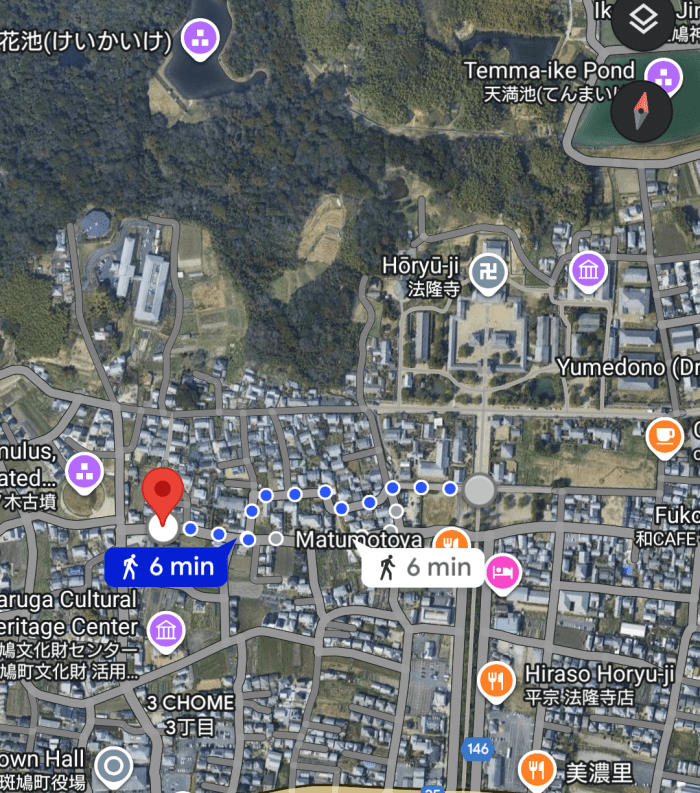Choose the blue 6 min walking route
This screenshot has width=700, height=793.
coord(169,568)
